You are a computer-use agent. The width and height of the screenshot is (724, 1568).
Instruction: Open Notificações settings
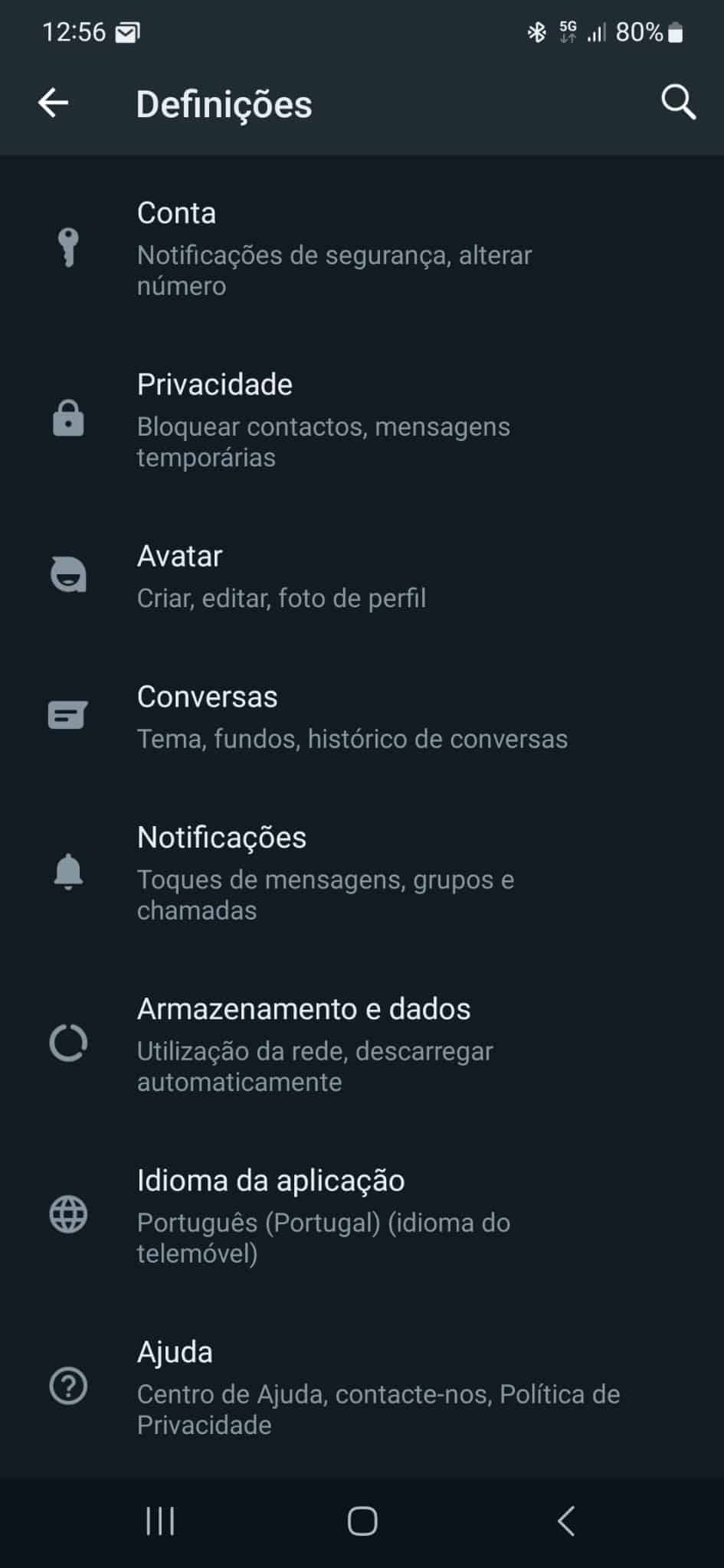[325, 873]
